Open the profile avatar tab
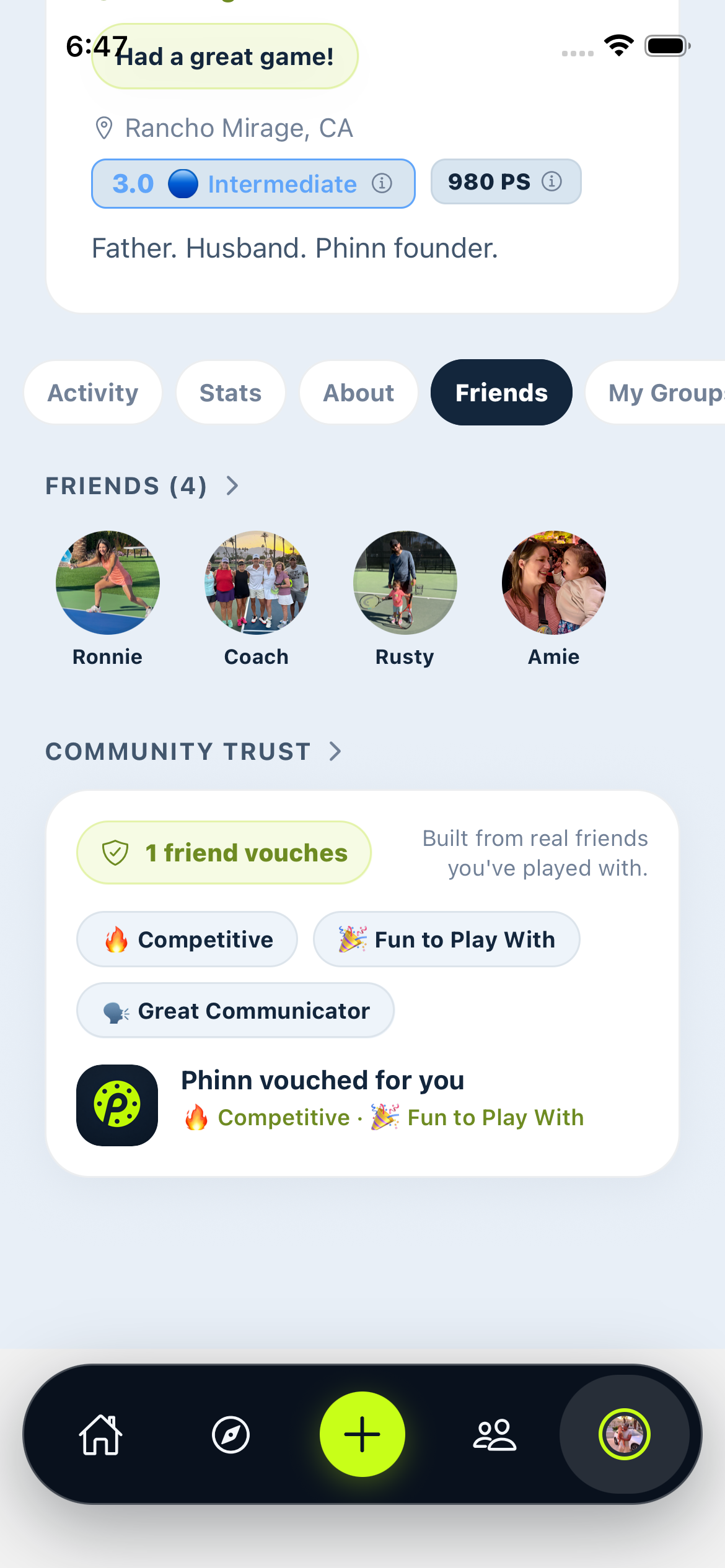This screenshot has height=1568, width=725. (625, 1434)
